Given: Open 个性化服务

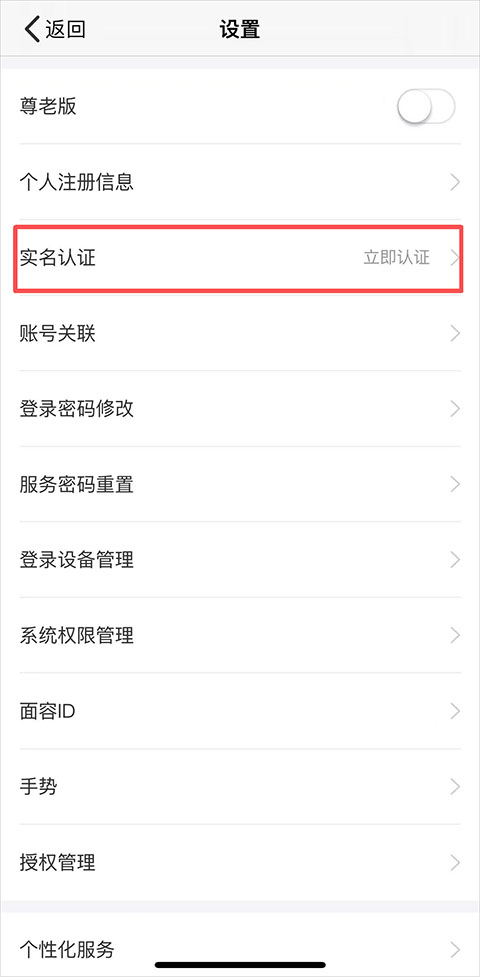Looking at the screenshot, I should (240, 949).
